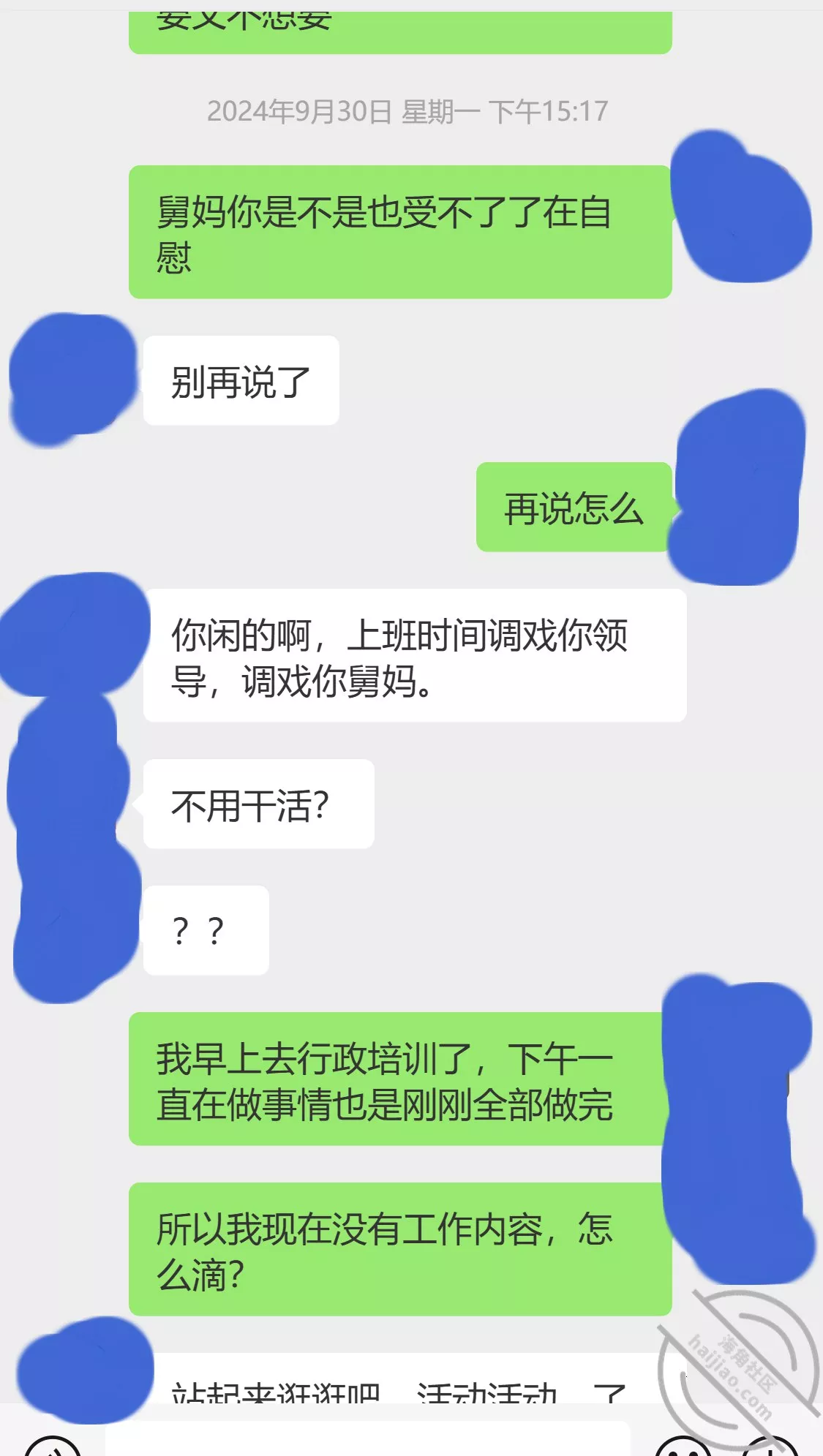Switch to voice message input

point(53,1446)
